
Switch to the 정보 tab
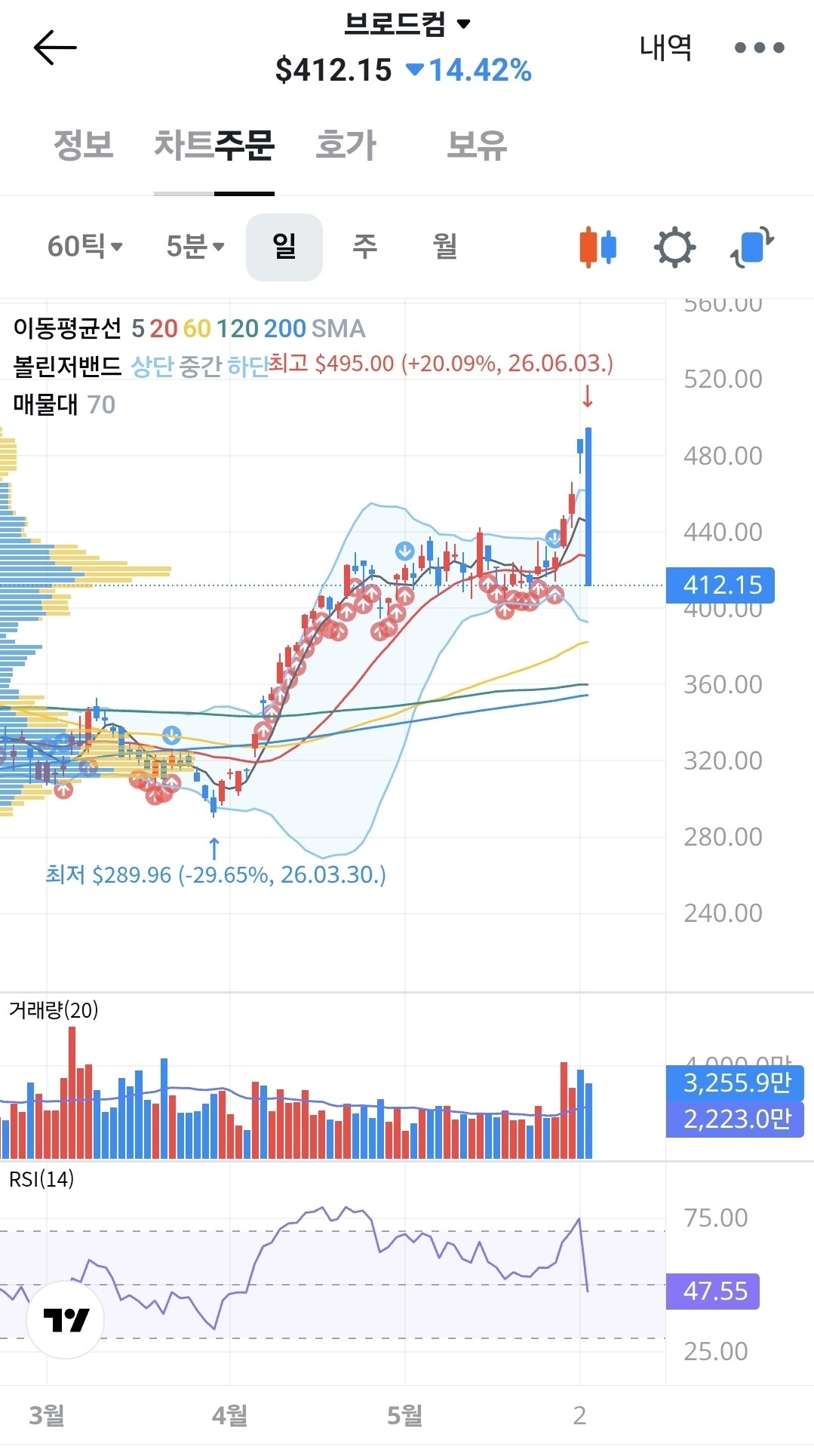[x=83, y=145]
